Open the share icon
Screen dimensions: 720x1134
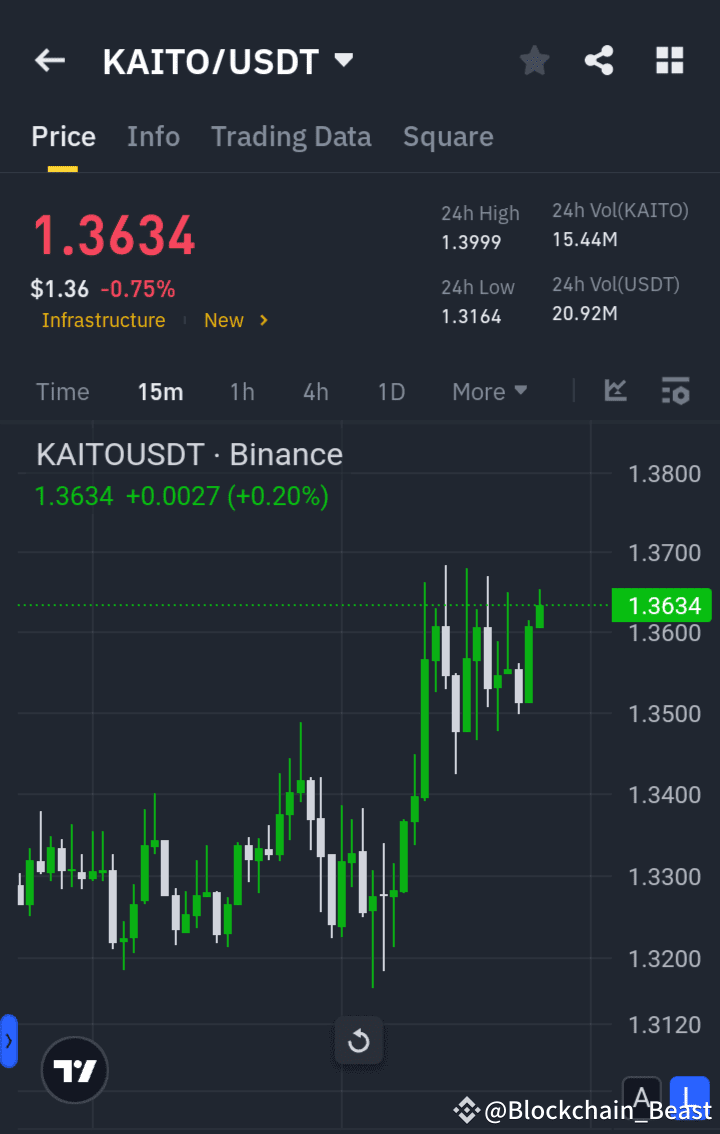coord(599,60)
